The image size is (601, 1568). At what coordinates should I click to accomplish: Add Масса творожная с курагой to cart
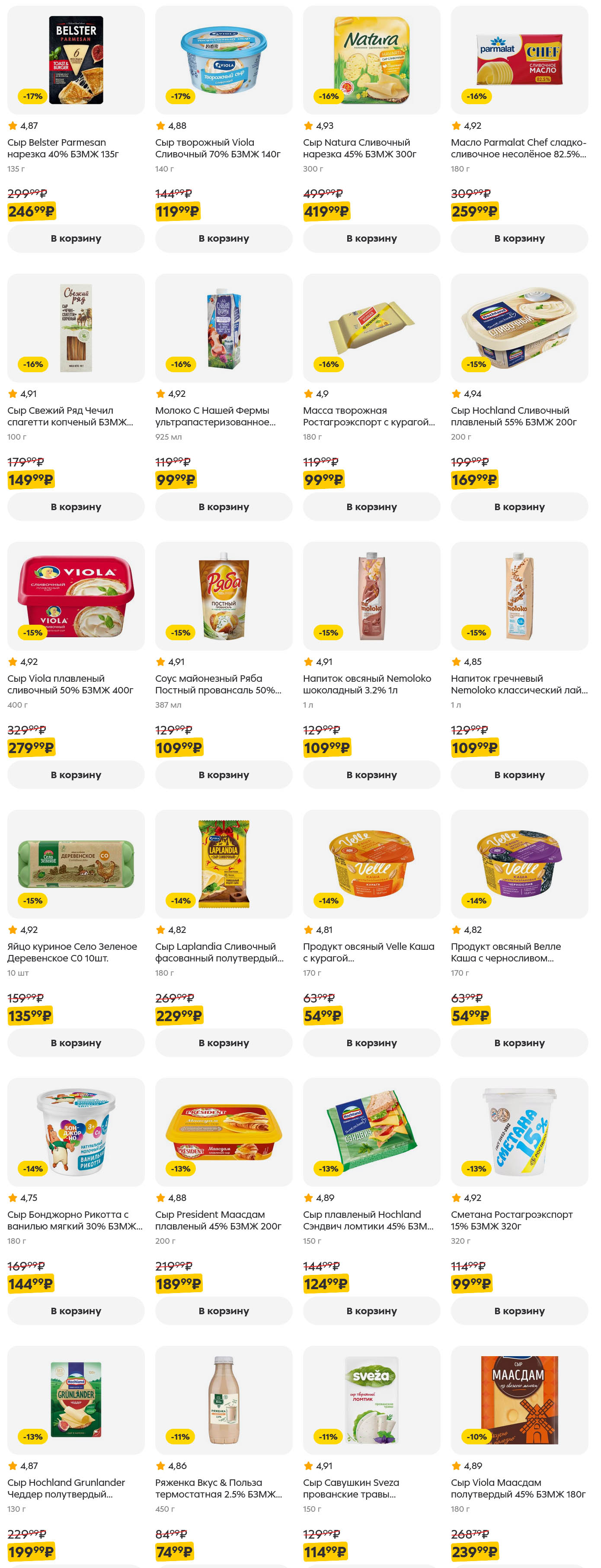coord(371,506)
